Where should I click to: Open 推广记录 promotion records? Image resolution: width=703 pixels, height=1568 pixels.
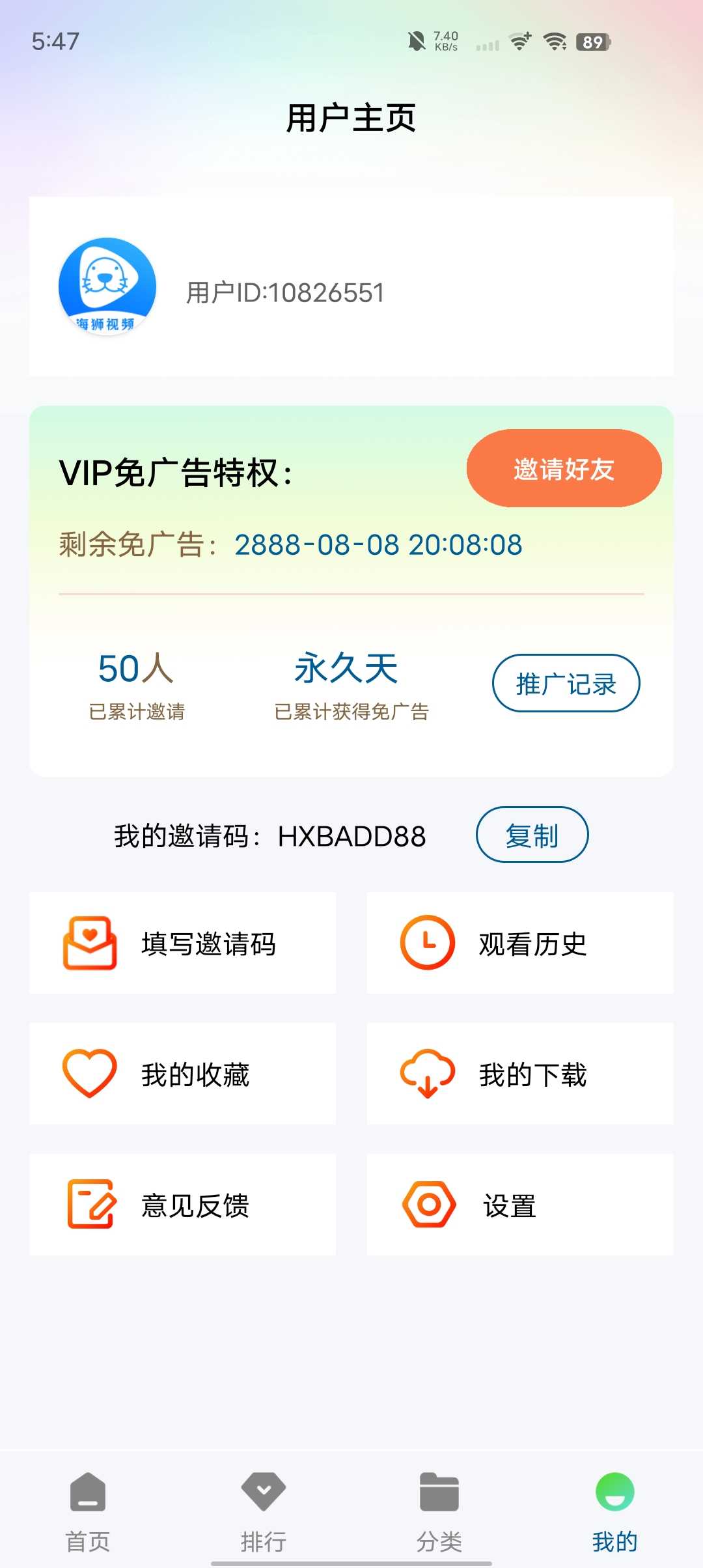(566, 683)
